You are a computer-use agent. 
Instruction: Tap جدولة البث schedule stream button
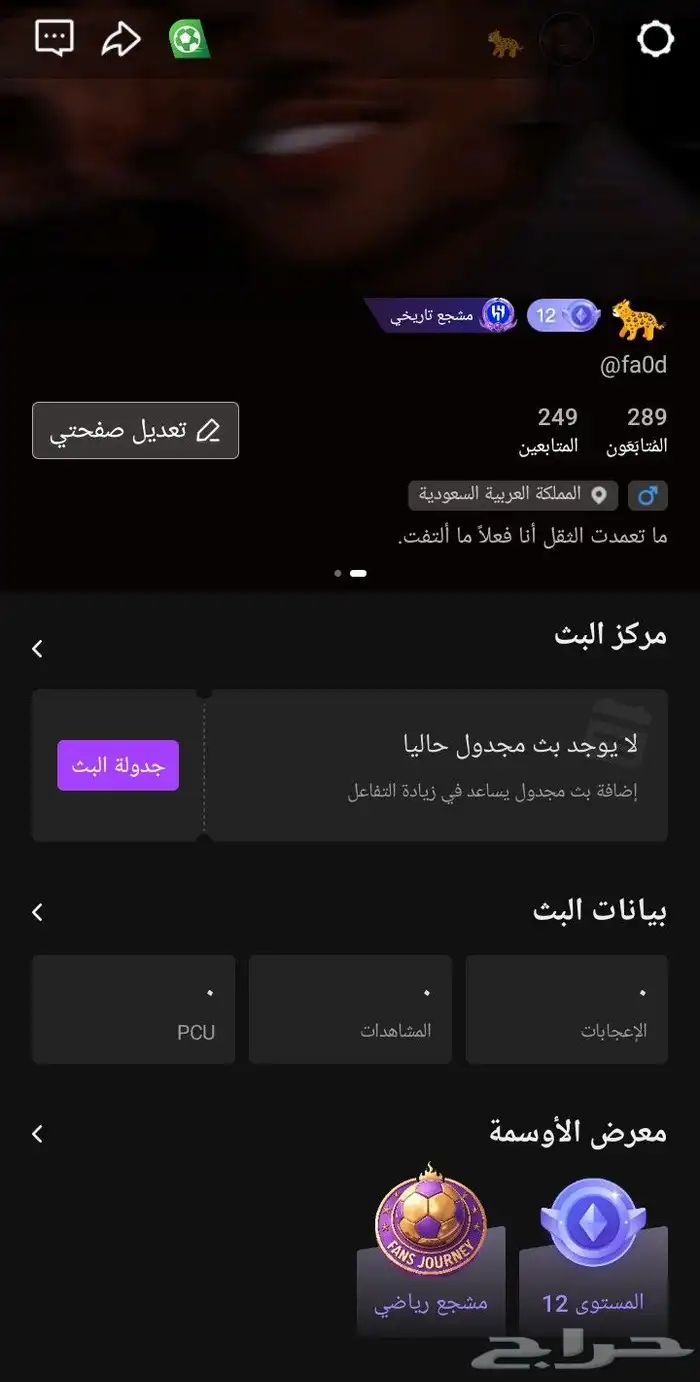[x=118, y=766]
